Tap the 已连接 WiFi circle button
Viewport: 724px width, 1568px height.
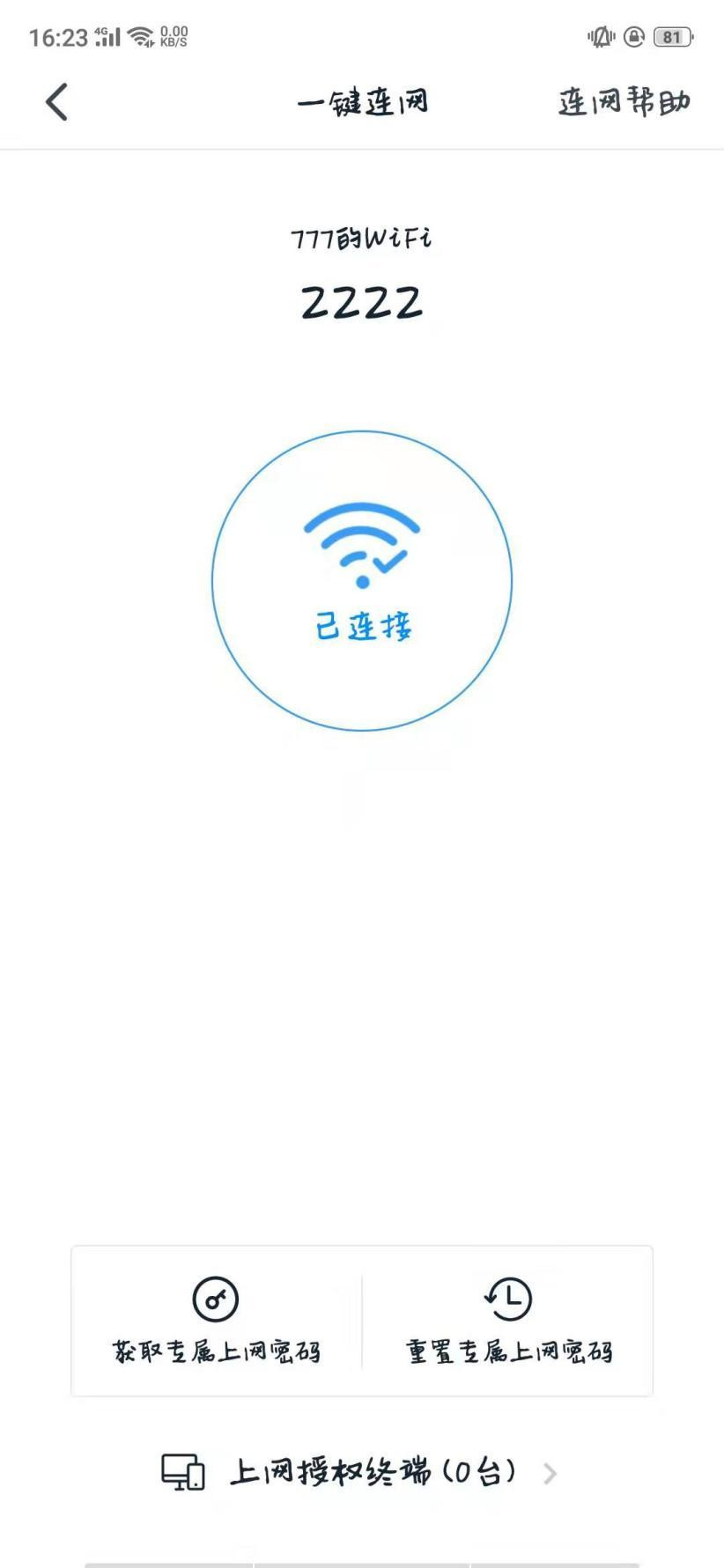coord(362,580)
